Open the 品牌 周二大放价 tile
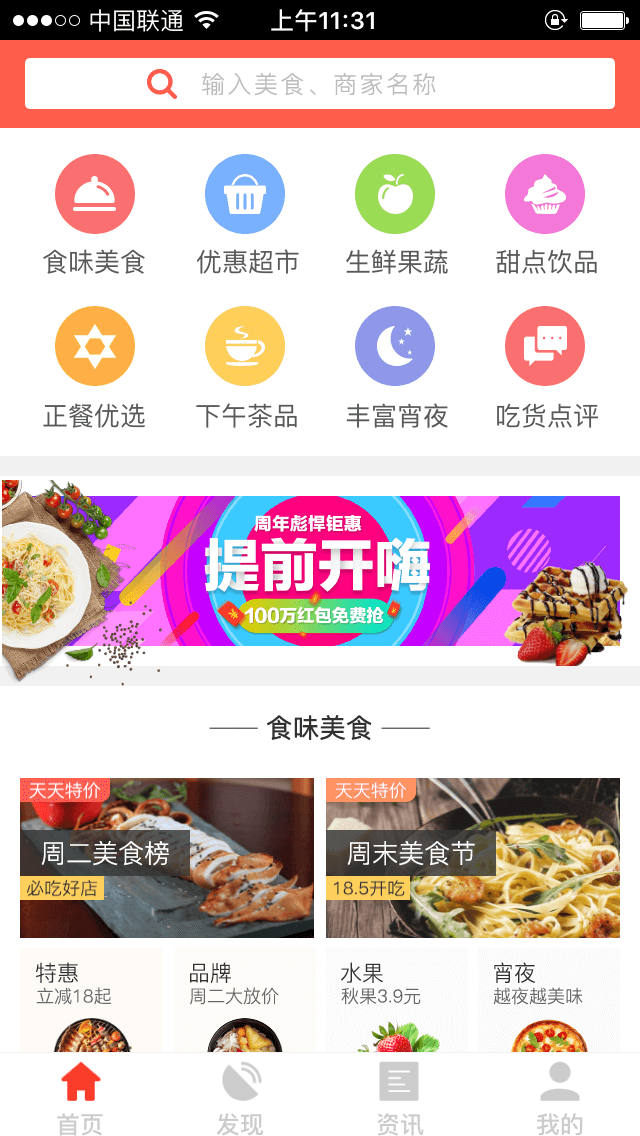This screenshot has width=640, height=1136. (x=244, y=1000)
